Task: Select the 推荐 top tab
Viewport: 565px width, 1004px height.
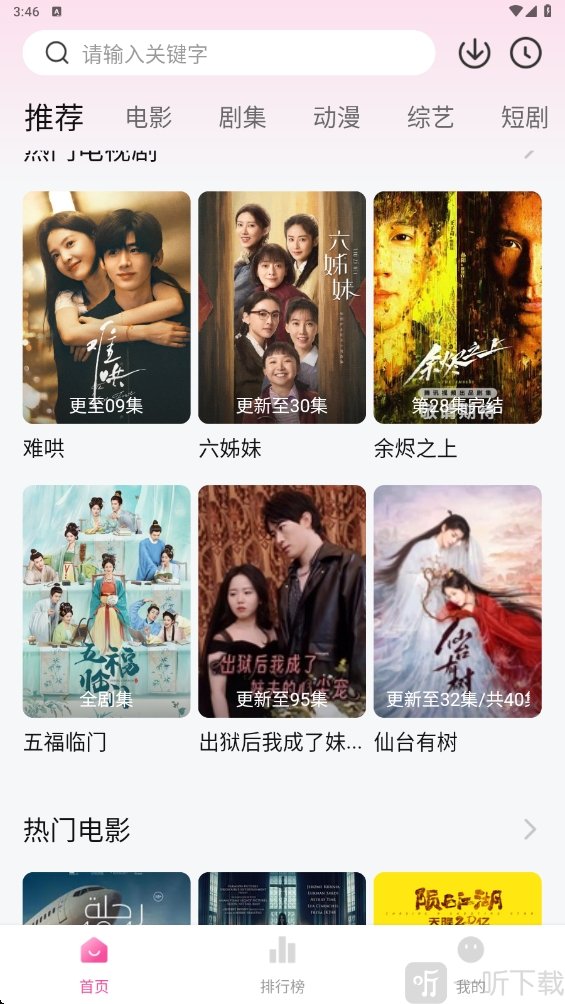Action: (x=54, y=117)
